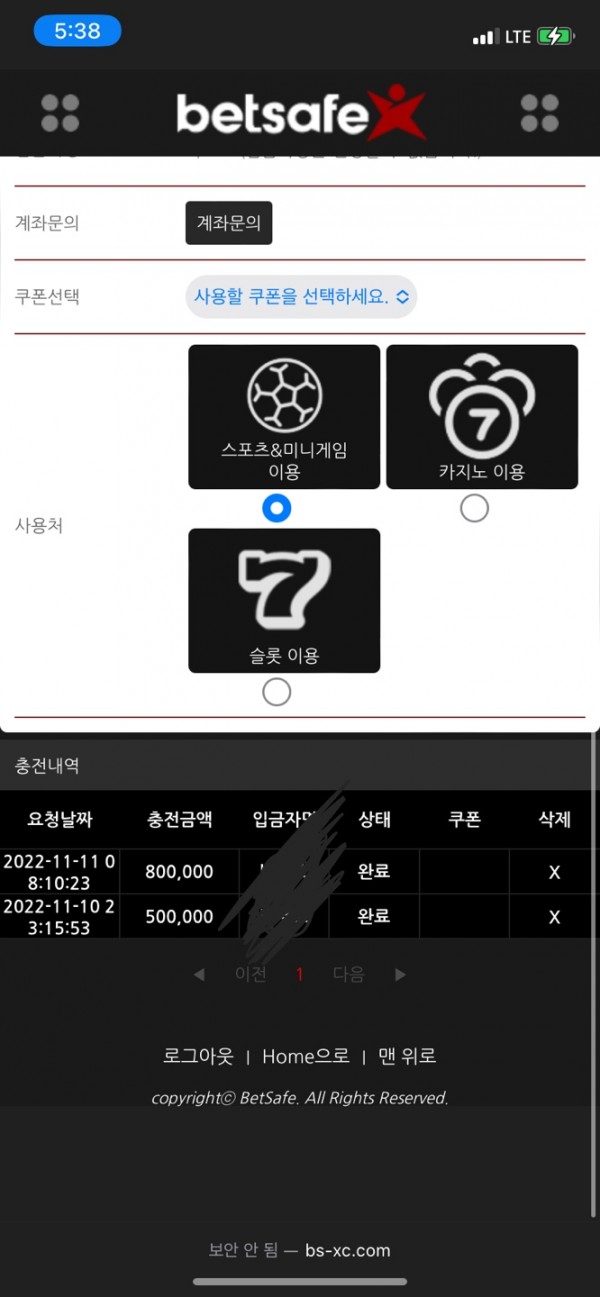Choose the 카지노 이용 tile
The height and width of the screenshot is (1297, 600).
(x=482, y=416)
